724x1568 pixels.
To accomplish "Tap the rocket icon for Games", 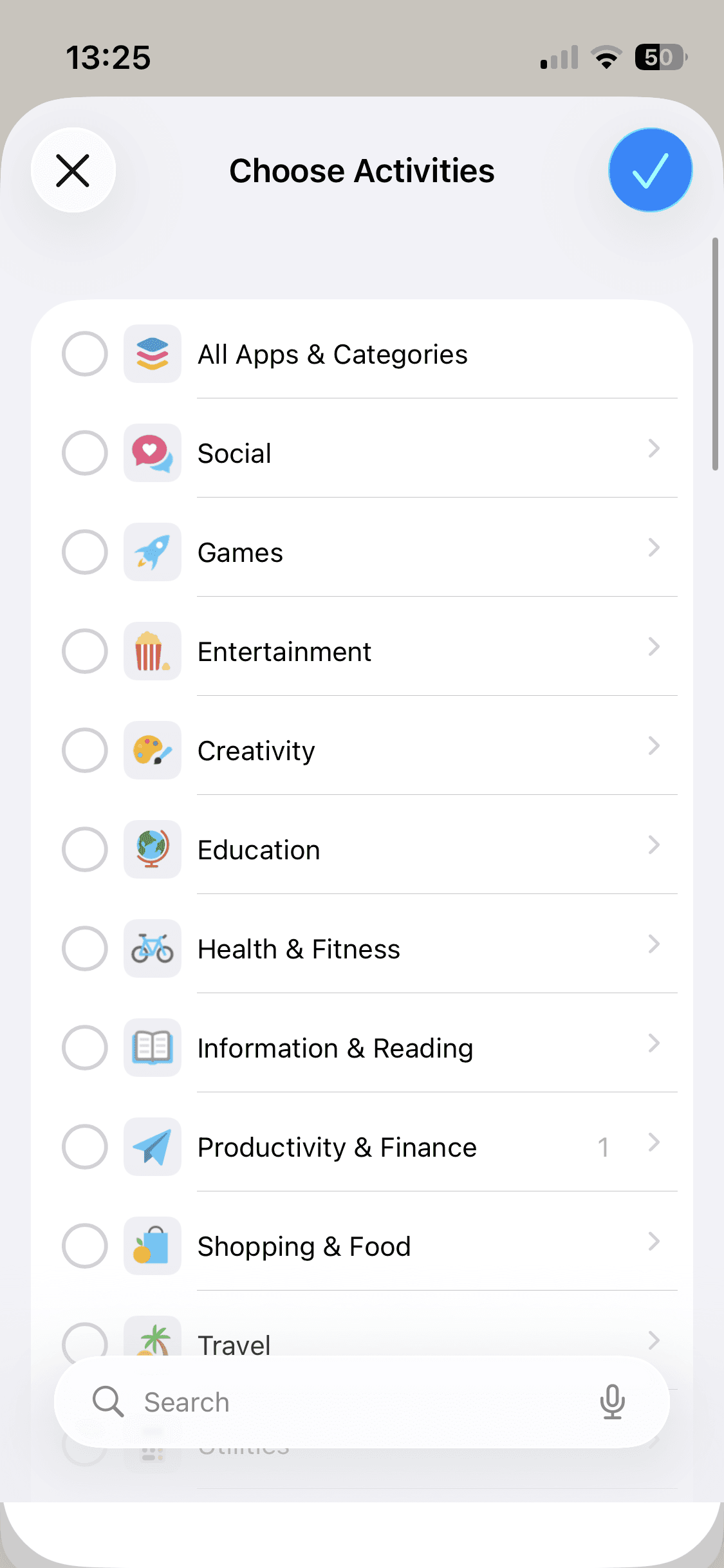I will coord(152,552).
